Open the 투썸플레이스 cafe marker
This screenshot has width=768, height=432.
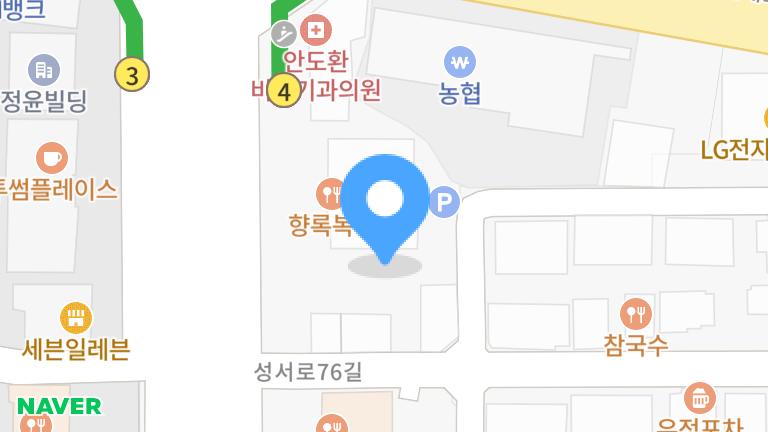(x=51, y=158)
